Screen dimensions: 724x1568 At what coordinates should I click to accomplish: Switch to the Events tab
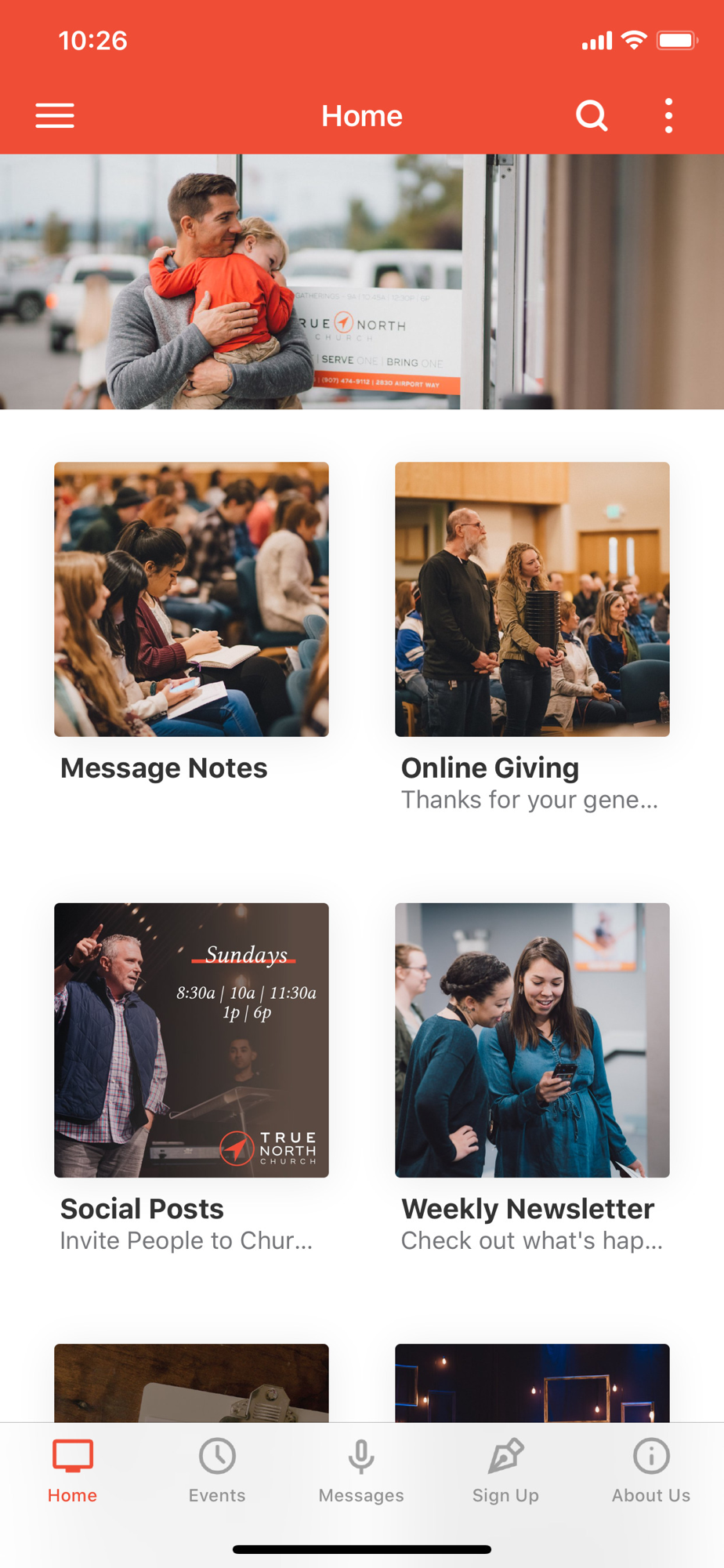click(217, 1471)
